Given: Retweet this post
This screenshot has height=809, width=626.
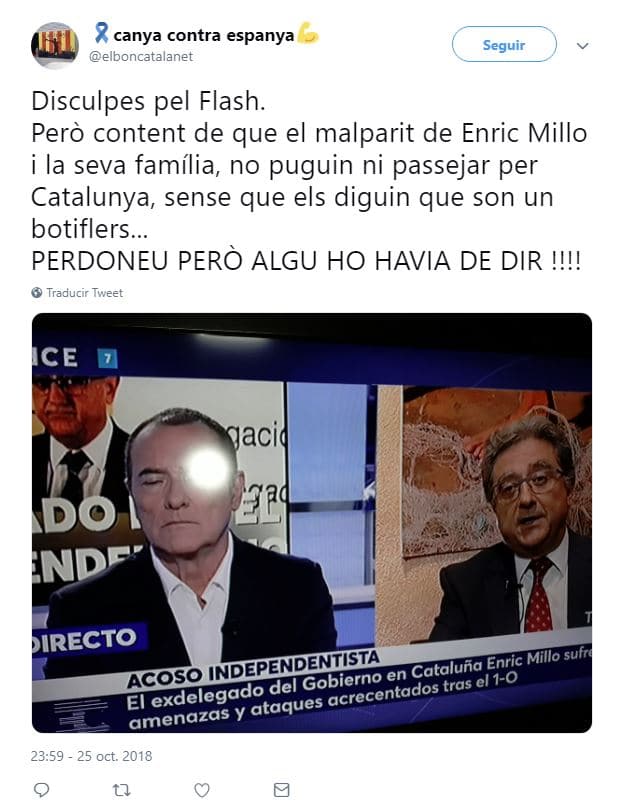Looking at the screenshot, I should tap(121, 790).
